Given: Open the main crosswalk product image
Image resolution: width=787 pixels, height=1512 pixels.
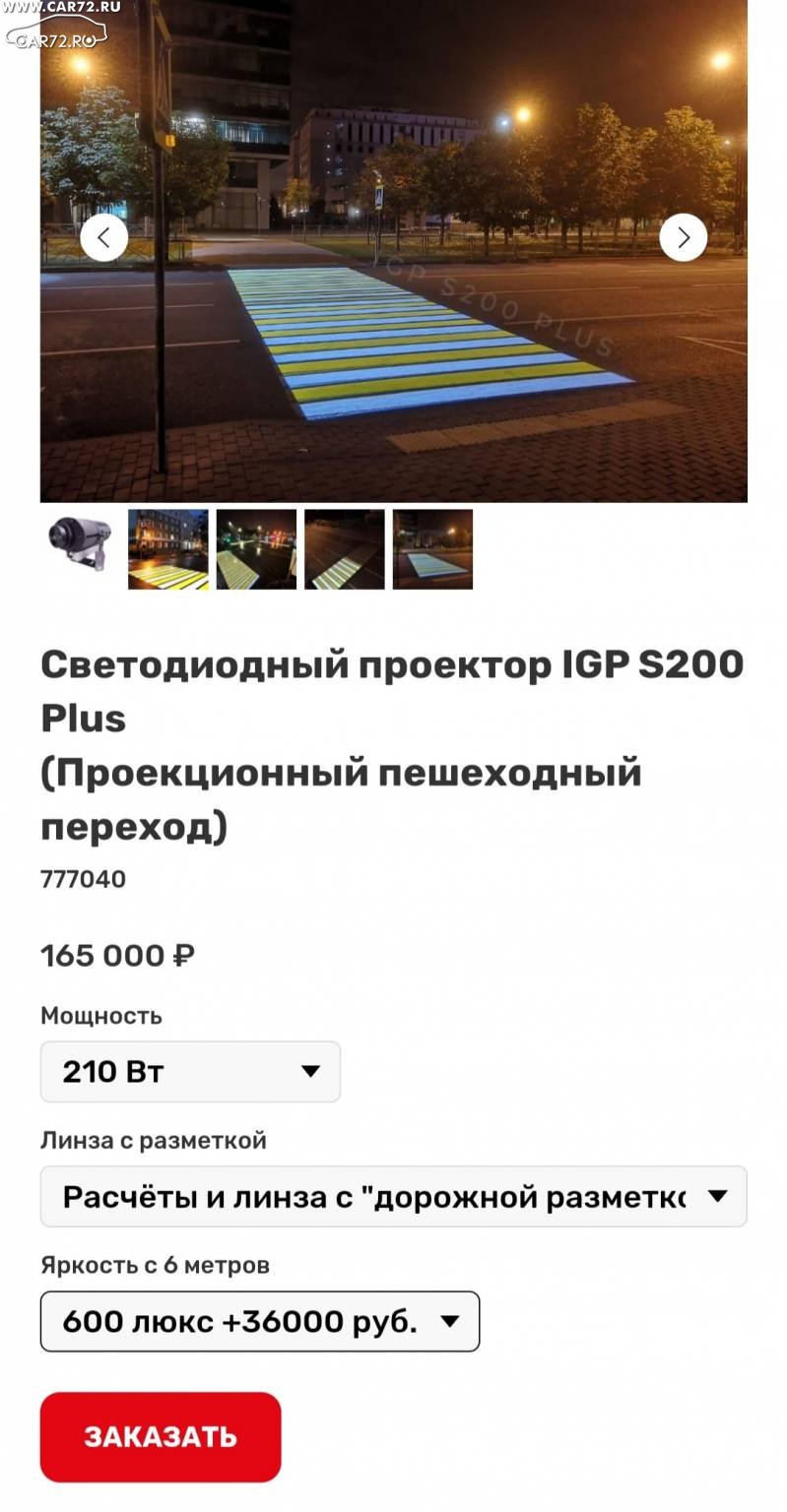Looking at the screenshot, I should pyautogui.click(x=394, y=251).
